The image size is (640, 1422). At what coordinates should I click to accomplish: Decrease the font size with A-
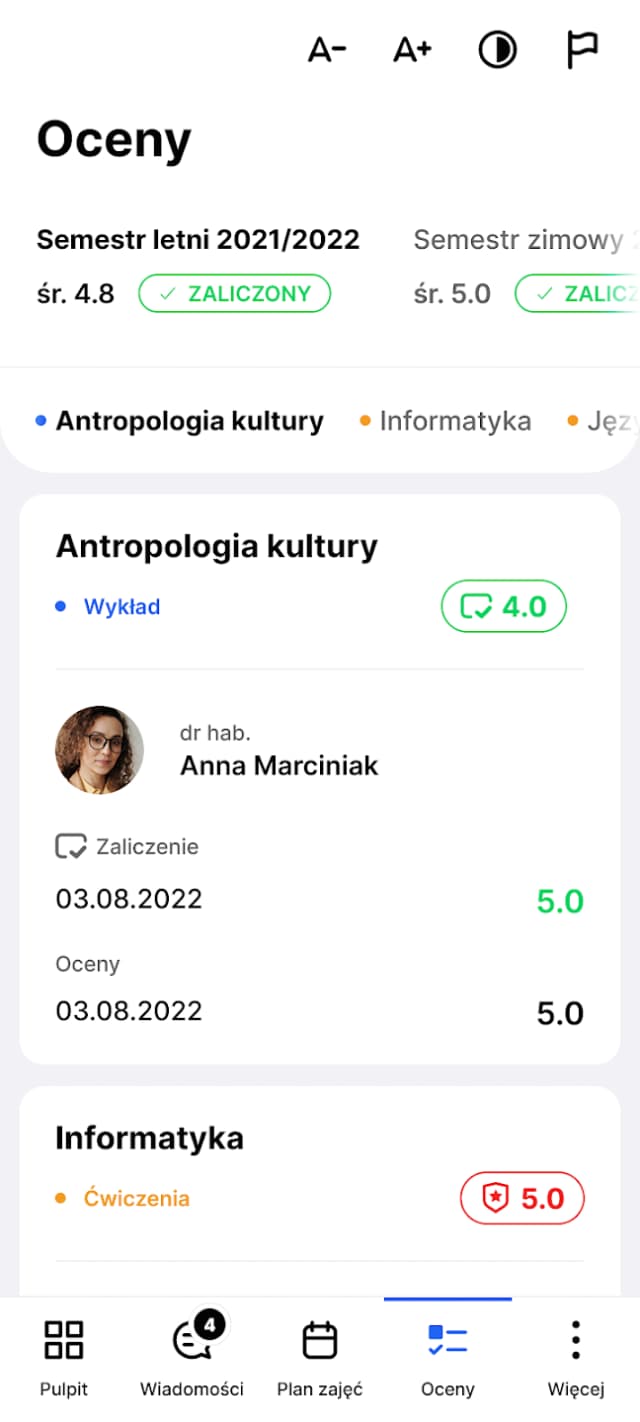click(326, 50)
